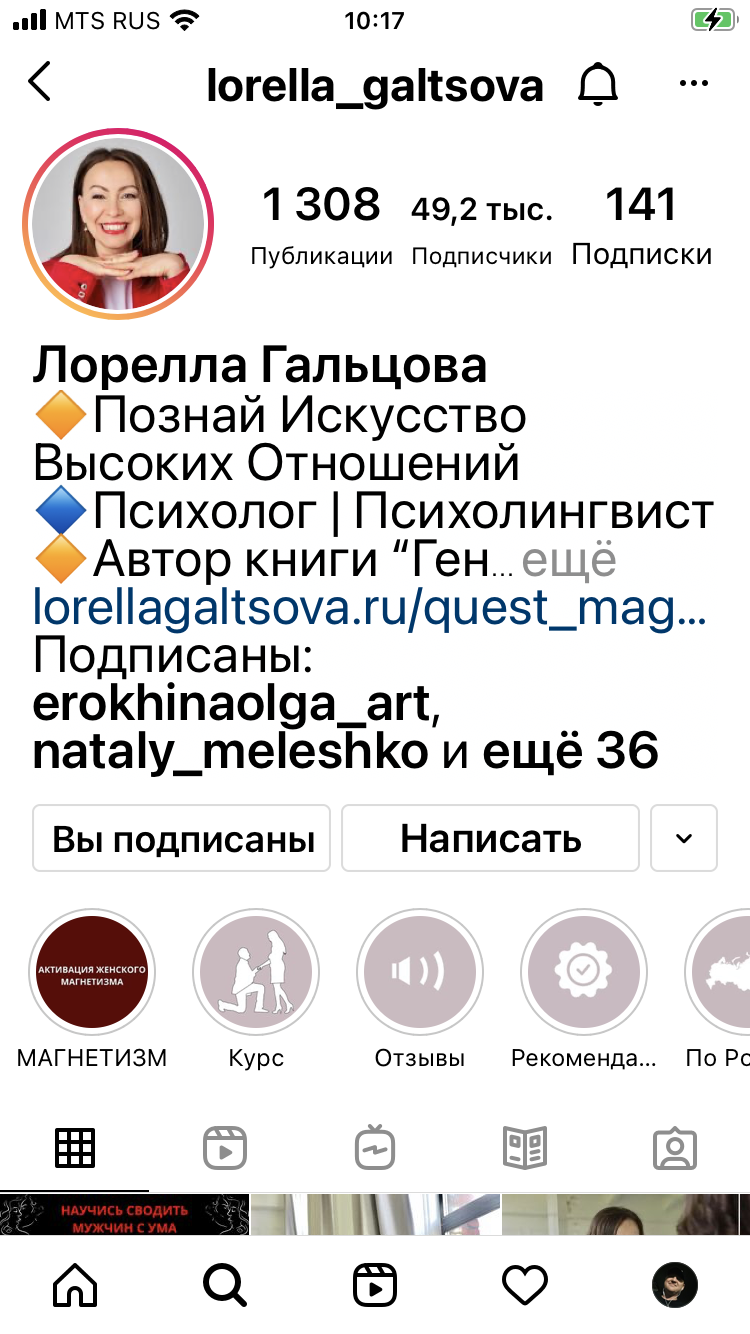Switch to the guides tab on profile
This screenshot has width=750, height=1334.
point(525,1148)
